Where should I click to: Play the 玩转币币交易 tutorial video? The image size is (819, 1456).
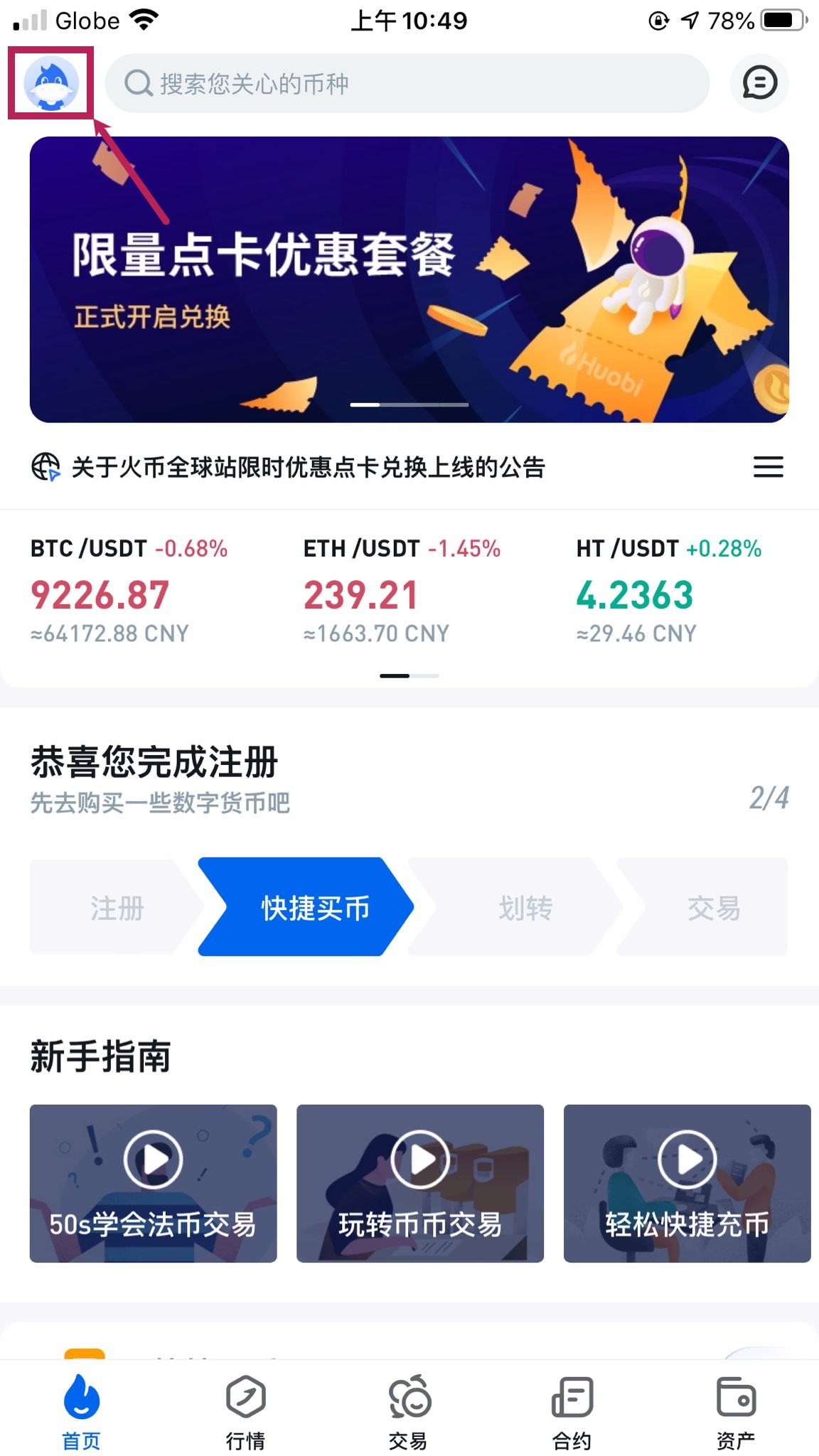coord(419,1183)
